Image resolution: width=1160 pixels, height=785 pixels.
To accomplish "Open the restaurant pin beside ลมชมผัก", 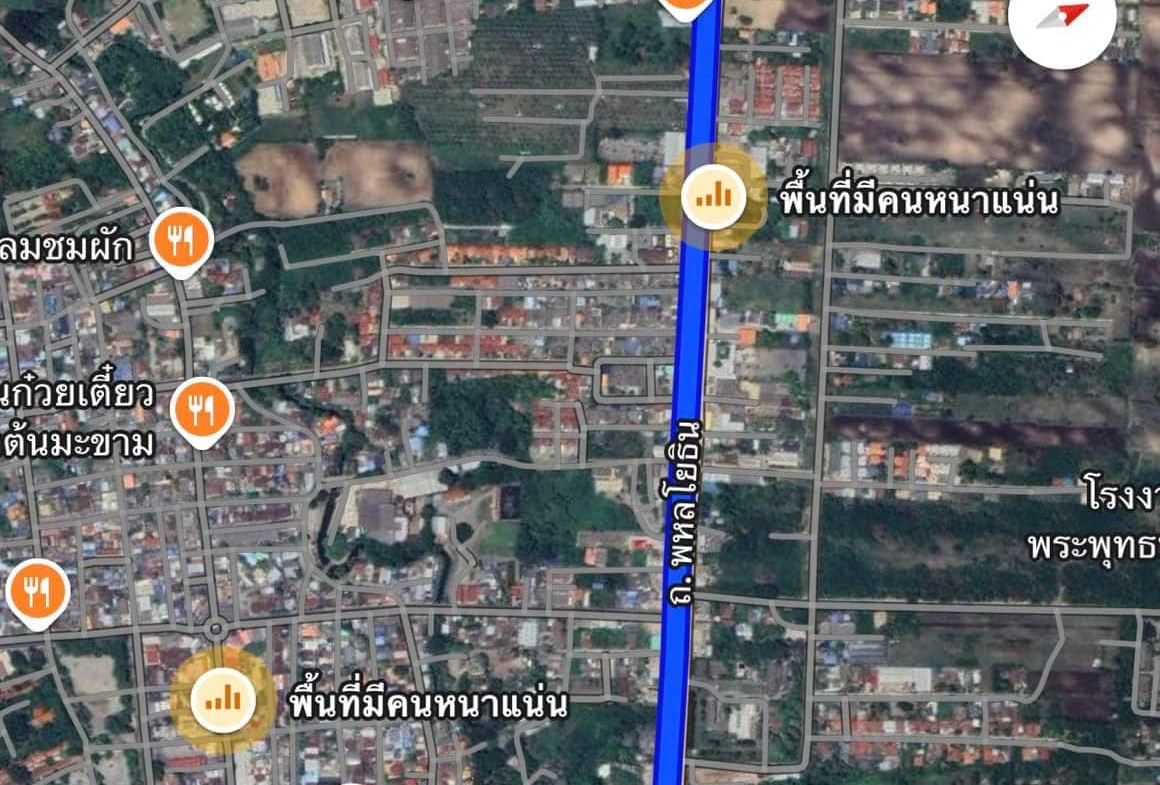I will tap(181, 240).
